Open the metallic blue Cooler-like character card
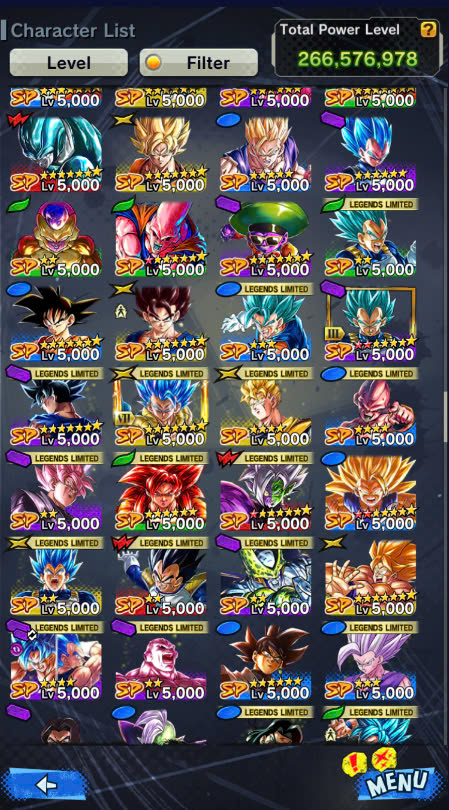The height and width of the screenshot is (810, 449). [x=56, y=153]
